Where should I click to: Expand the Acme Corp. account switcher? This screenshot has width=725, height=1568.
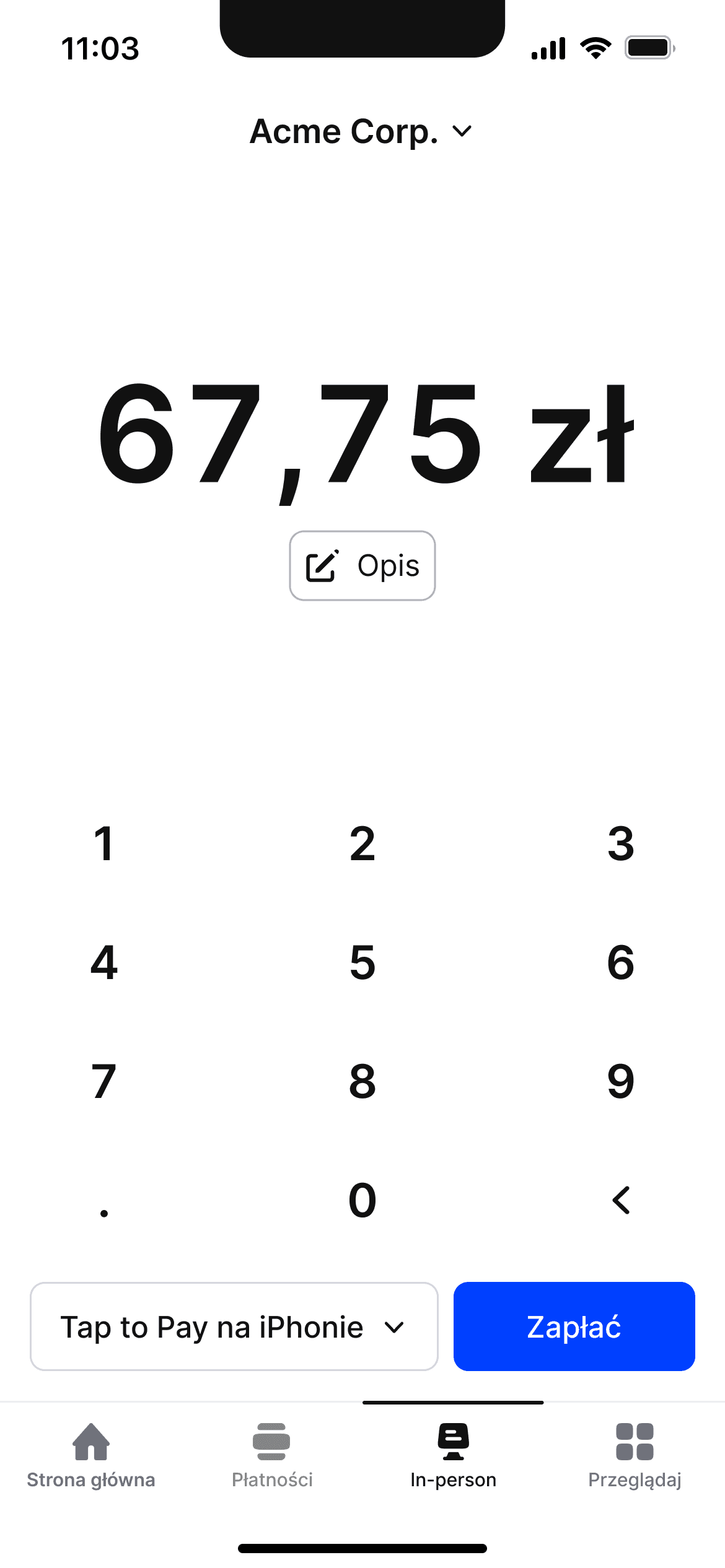coord(361,131)
